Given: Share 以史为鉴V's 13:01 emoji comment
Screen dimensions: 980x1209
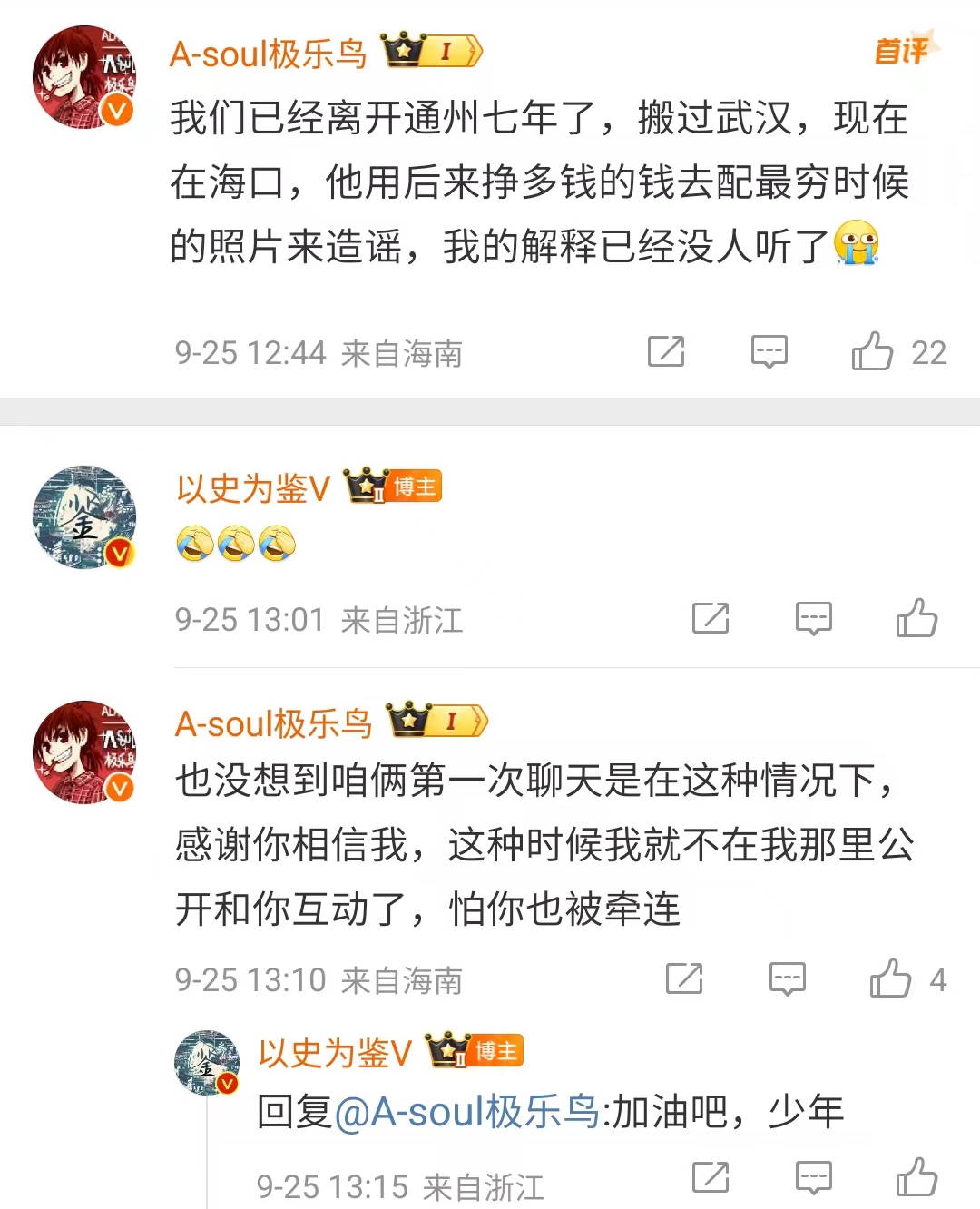Looking at the screenshot, I should [x=710, y=619].
